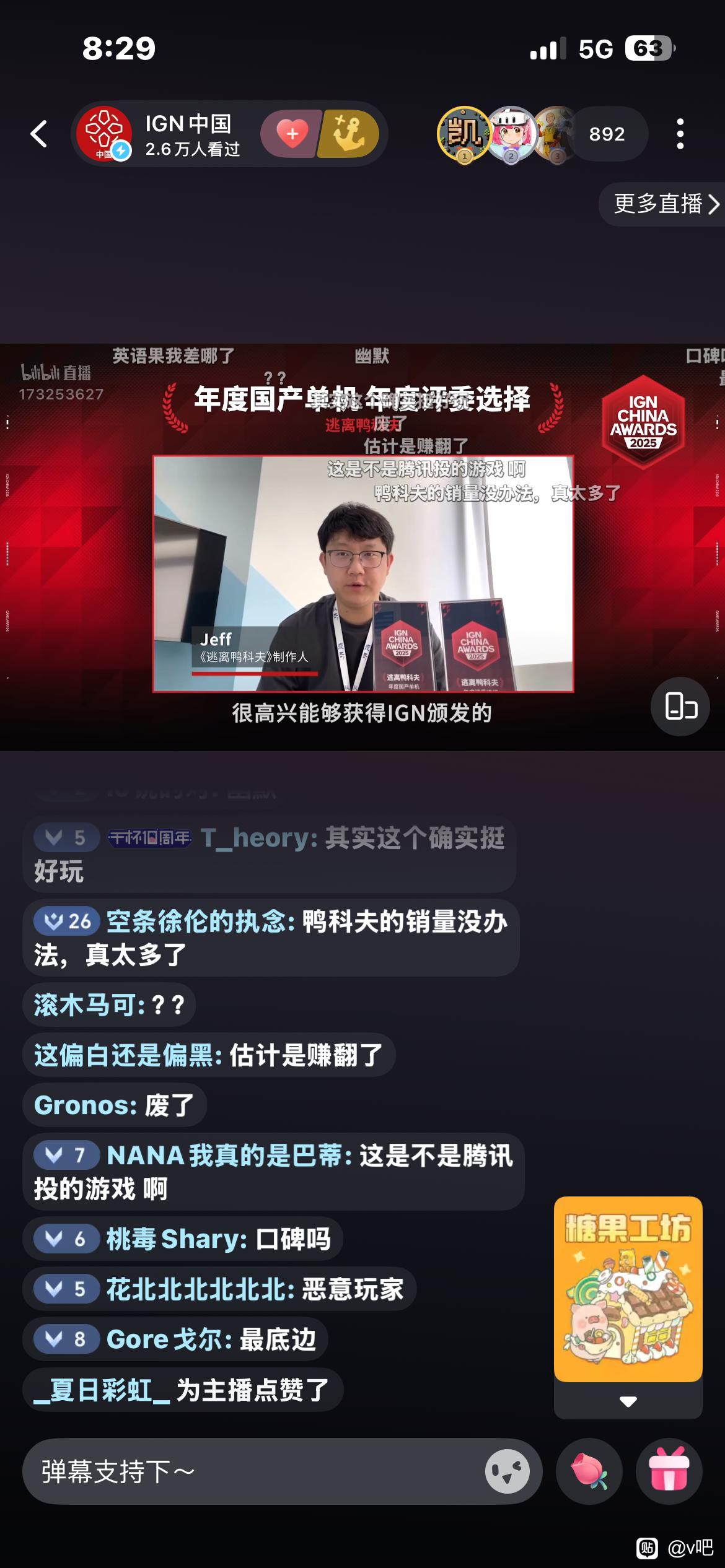Open the comment from 空条徐伦的执念
725x1568 pixels.
click(x=271, y=938)
